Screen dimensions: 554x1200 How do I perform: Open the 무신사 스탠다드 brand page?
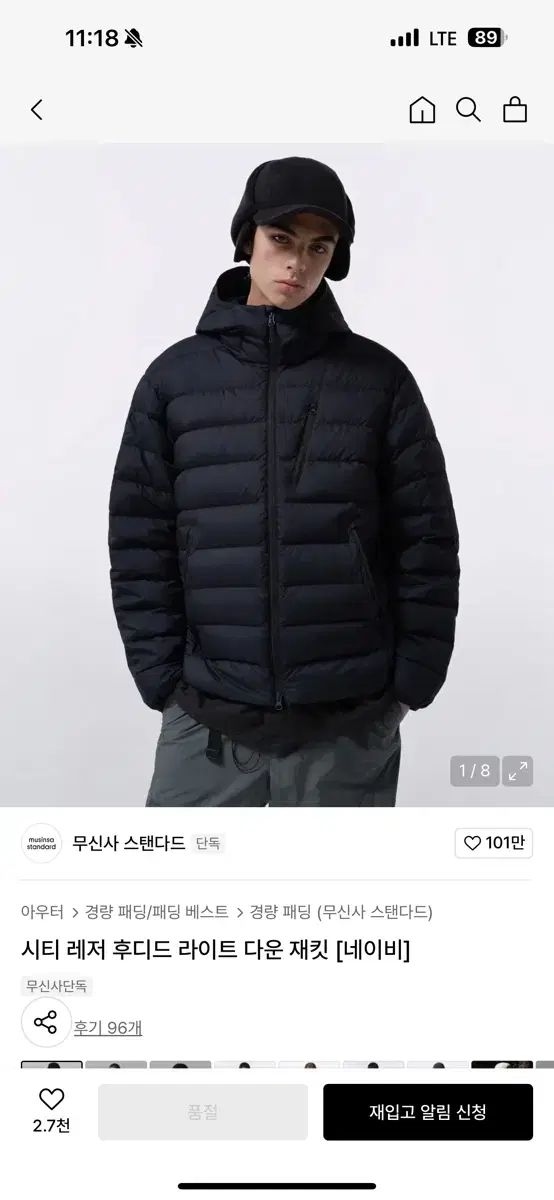click(128, 843)
